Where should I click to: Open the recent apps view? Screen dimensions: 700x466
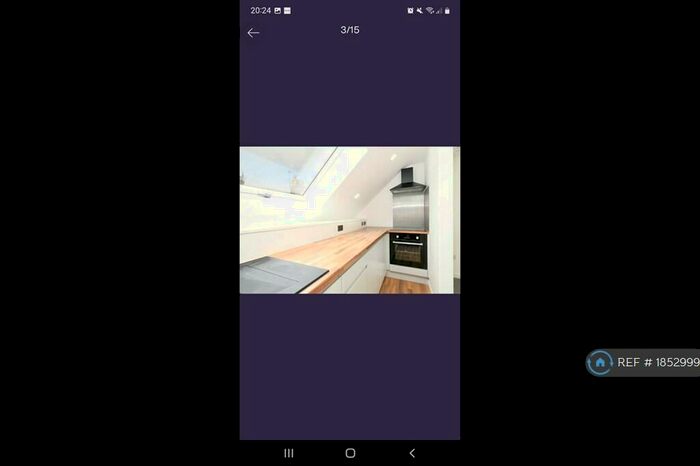[289, 453]
